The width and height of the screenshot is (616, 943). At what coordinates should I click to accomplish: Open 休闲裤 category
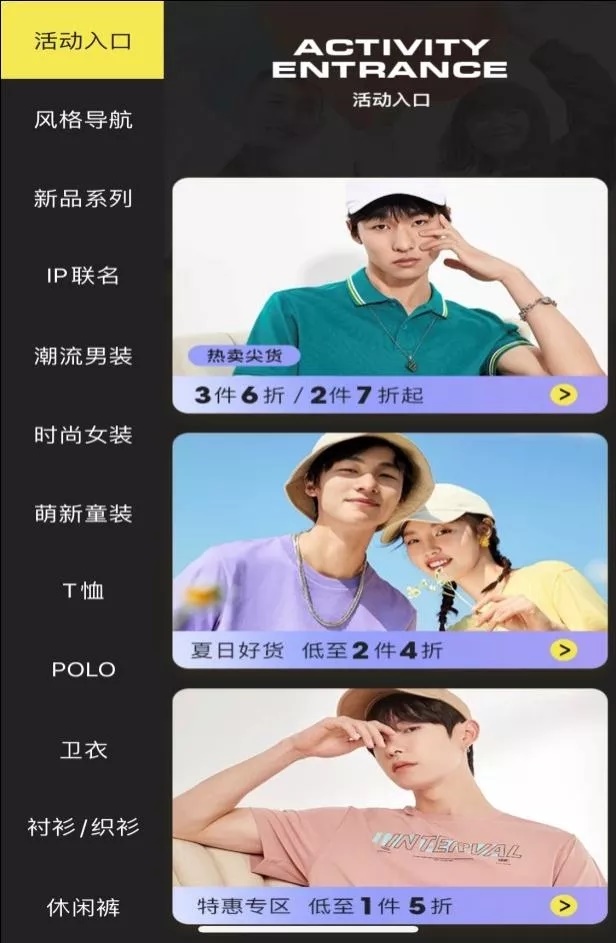[82, 908]
